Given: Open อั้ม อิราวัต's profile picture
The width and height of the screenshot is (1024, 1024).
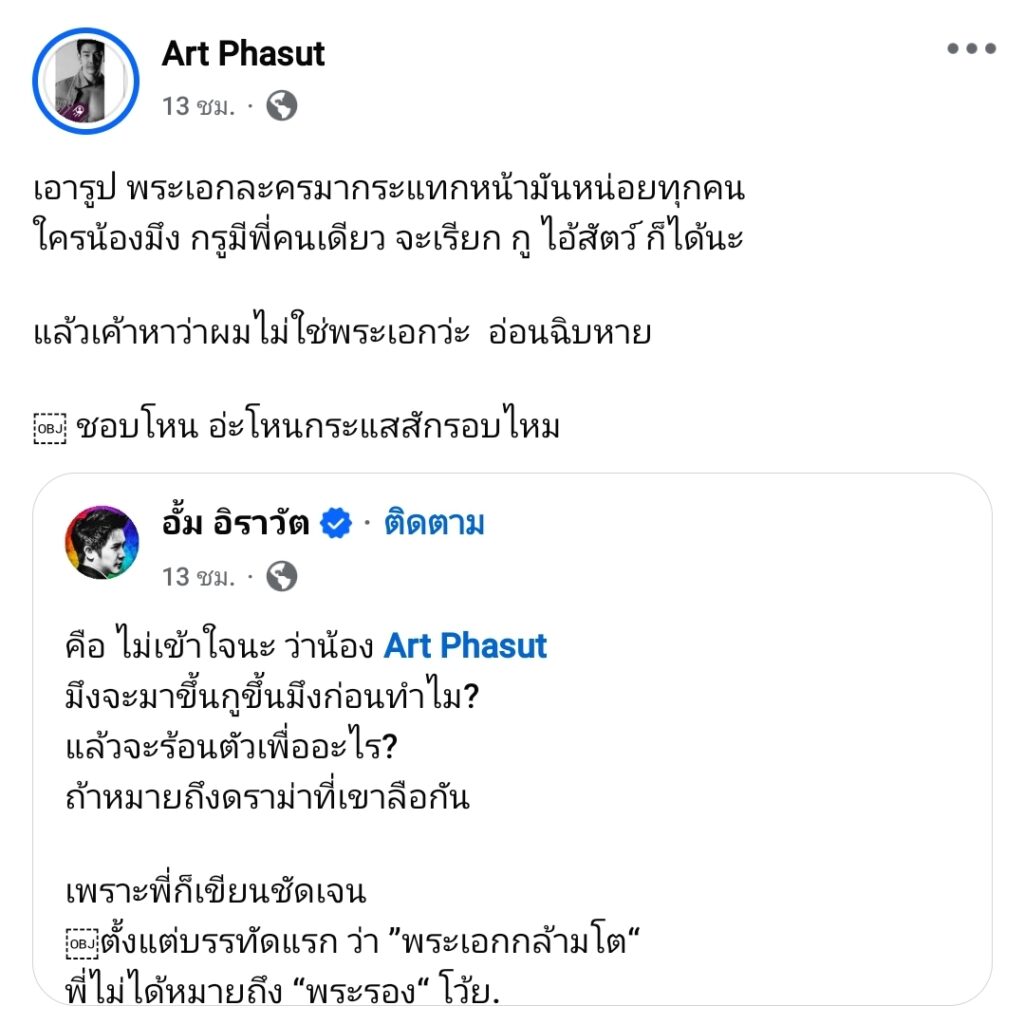Looking at the screenshot, I should [x=102, y=541].
